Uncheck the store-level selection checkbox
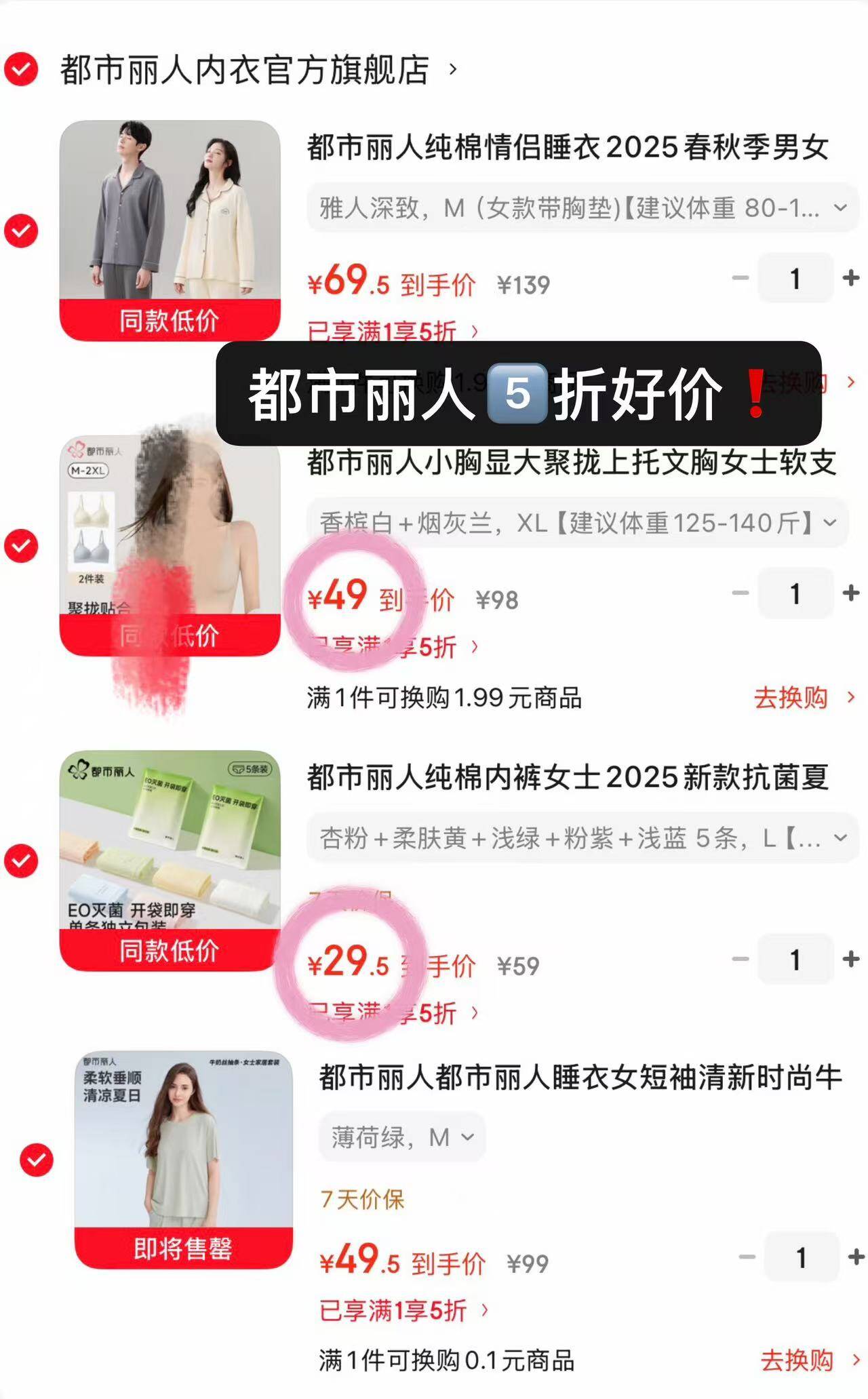 (x=21, y=69)
